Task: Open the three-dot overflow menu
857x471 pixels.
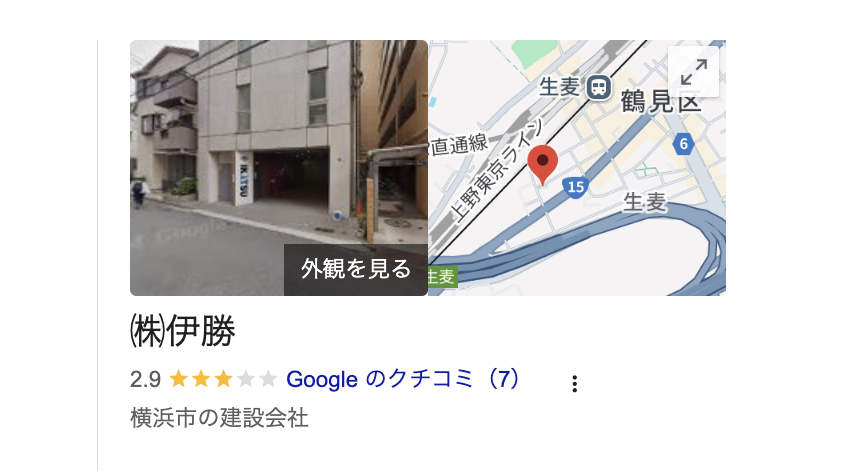Action: pos(574,383)
